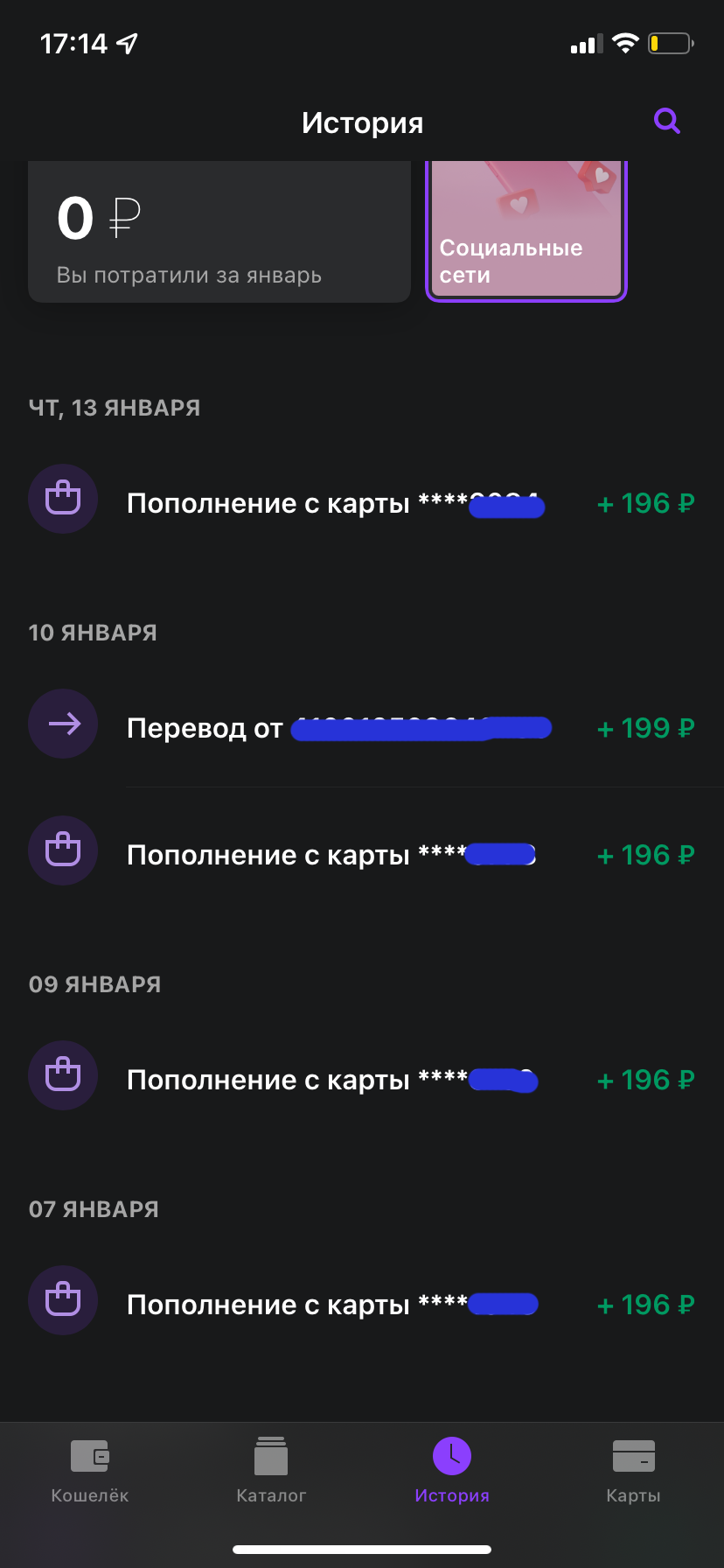
Task: Open the 07 January card top-up transaction
Action: 362,1305
